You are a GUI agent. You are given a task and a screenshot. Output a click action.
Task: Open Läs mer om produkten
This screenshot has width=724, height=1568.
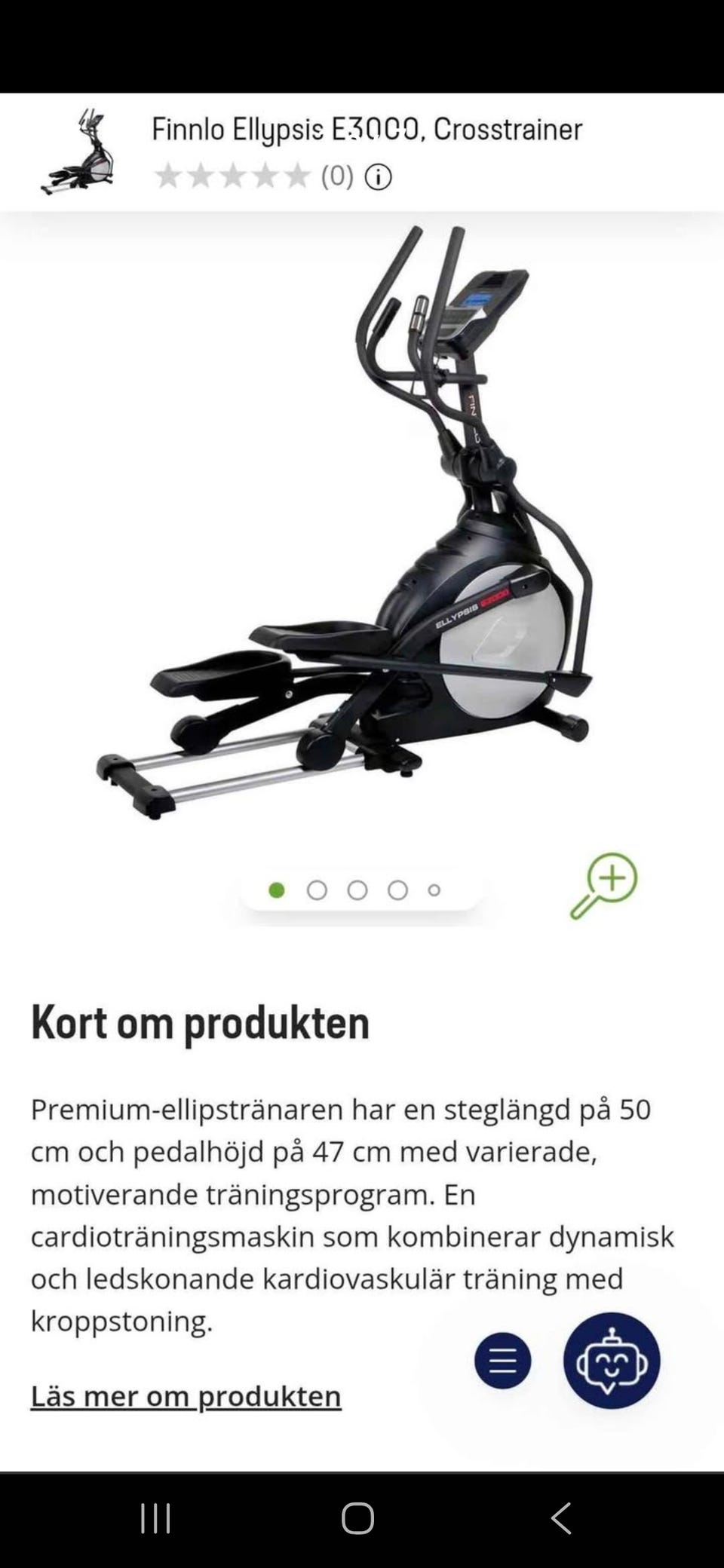(x=186, y=1395)
